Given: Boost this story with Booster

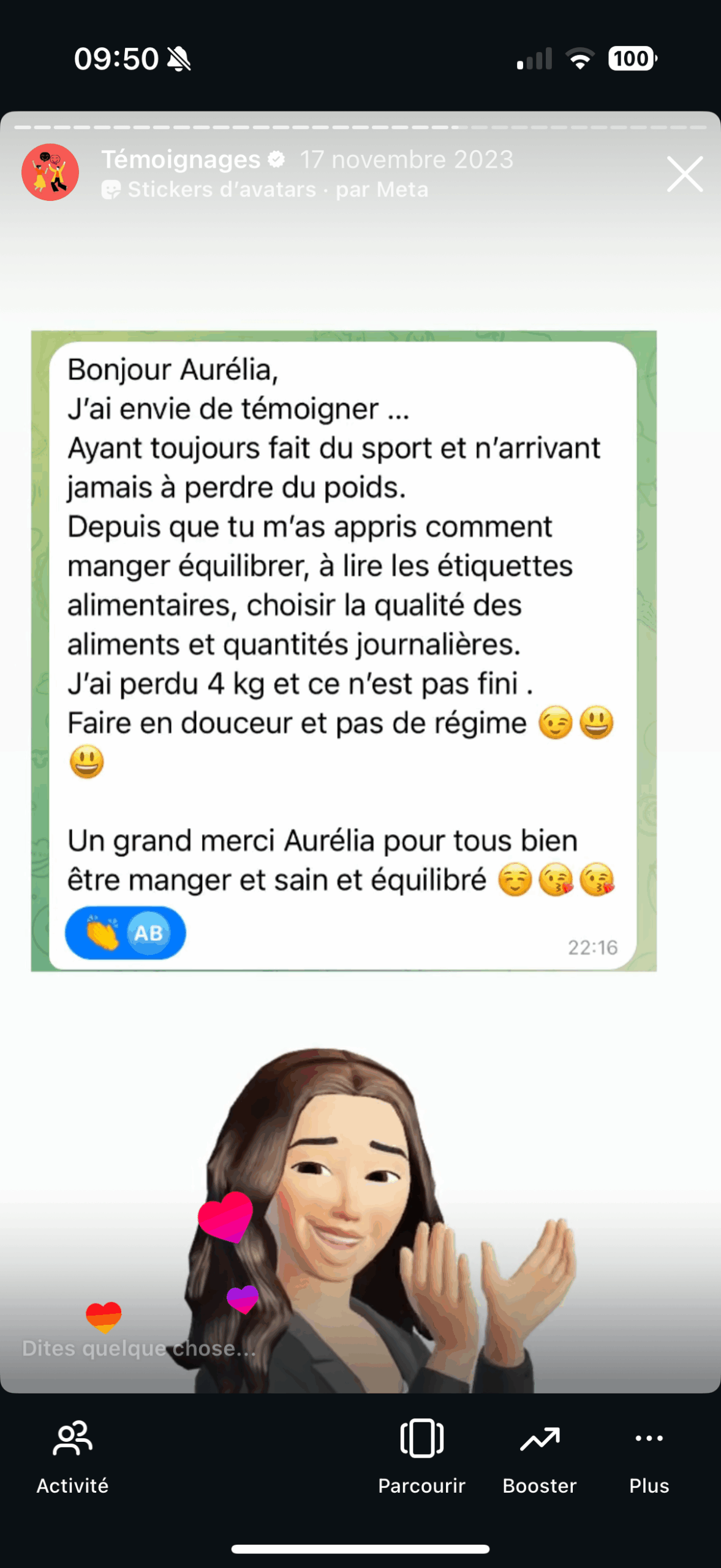Looking at the screenshot, I should (539, 1457).
